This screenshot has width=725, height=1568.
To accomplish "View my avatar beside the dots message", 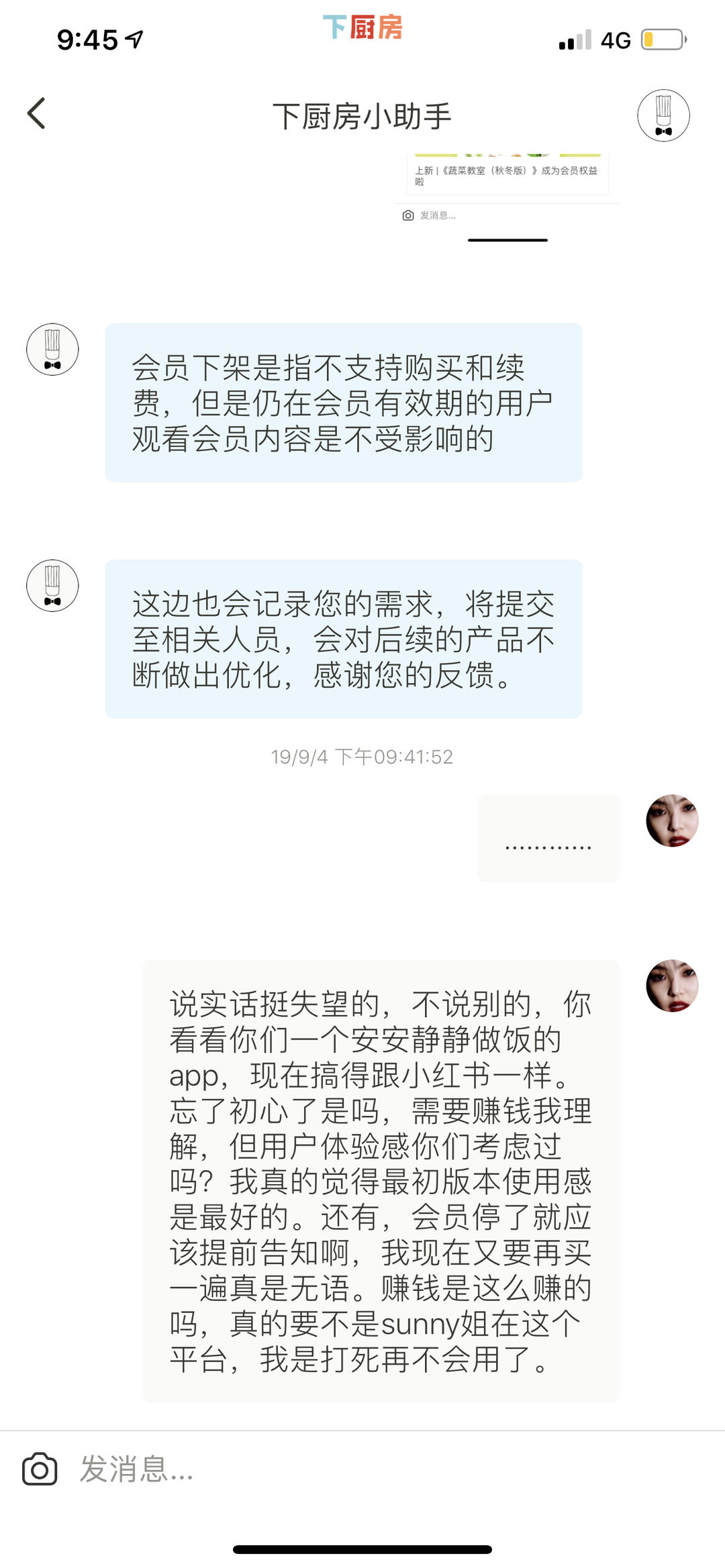I will point(671,821).
